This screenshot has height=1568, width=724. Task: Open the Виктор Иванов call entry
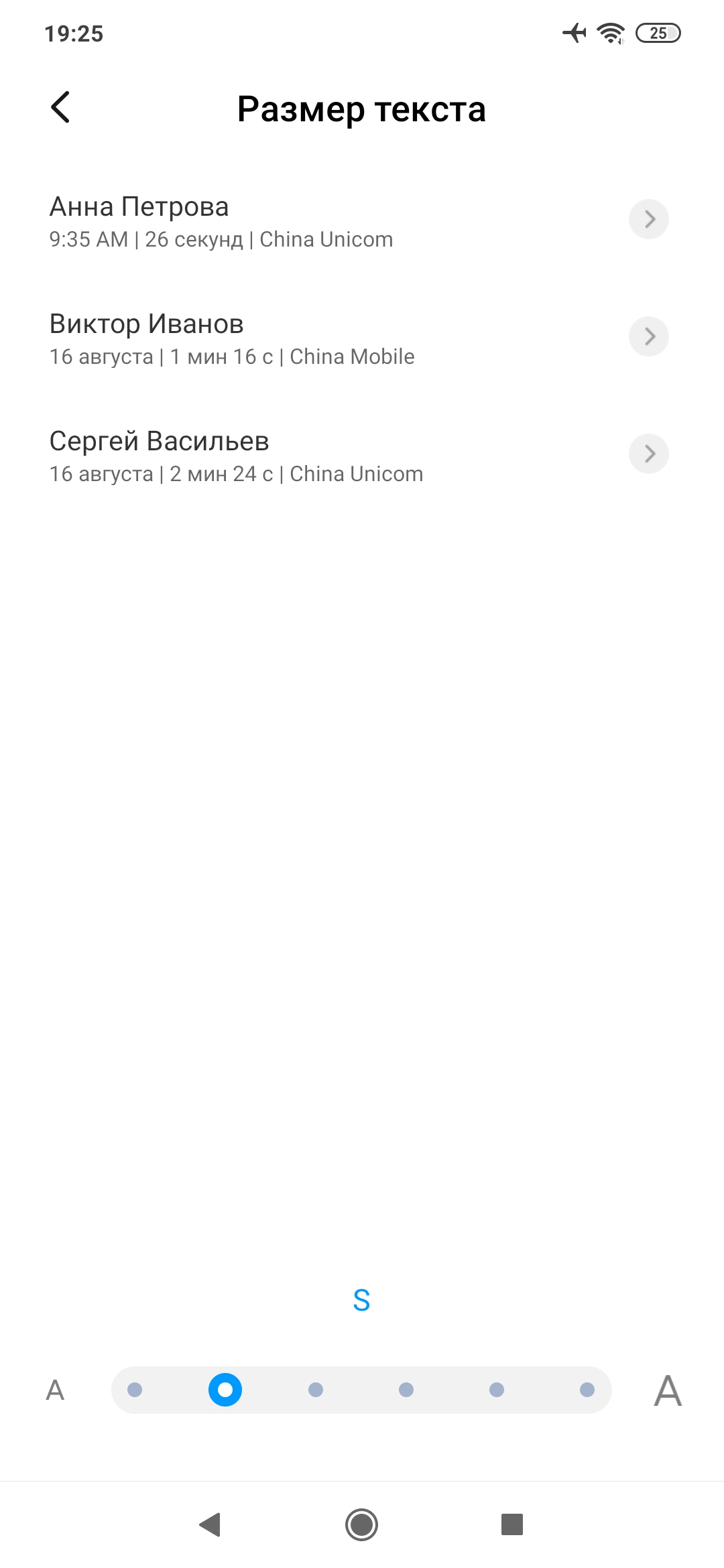362,337
